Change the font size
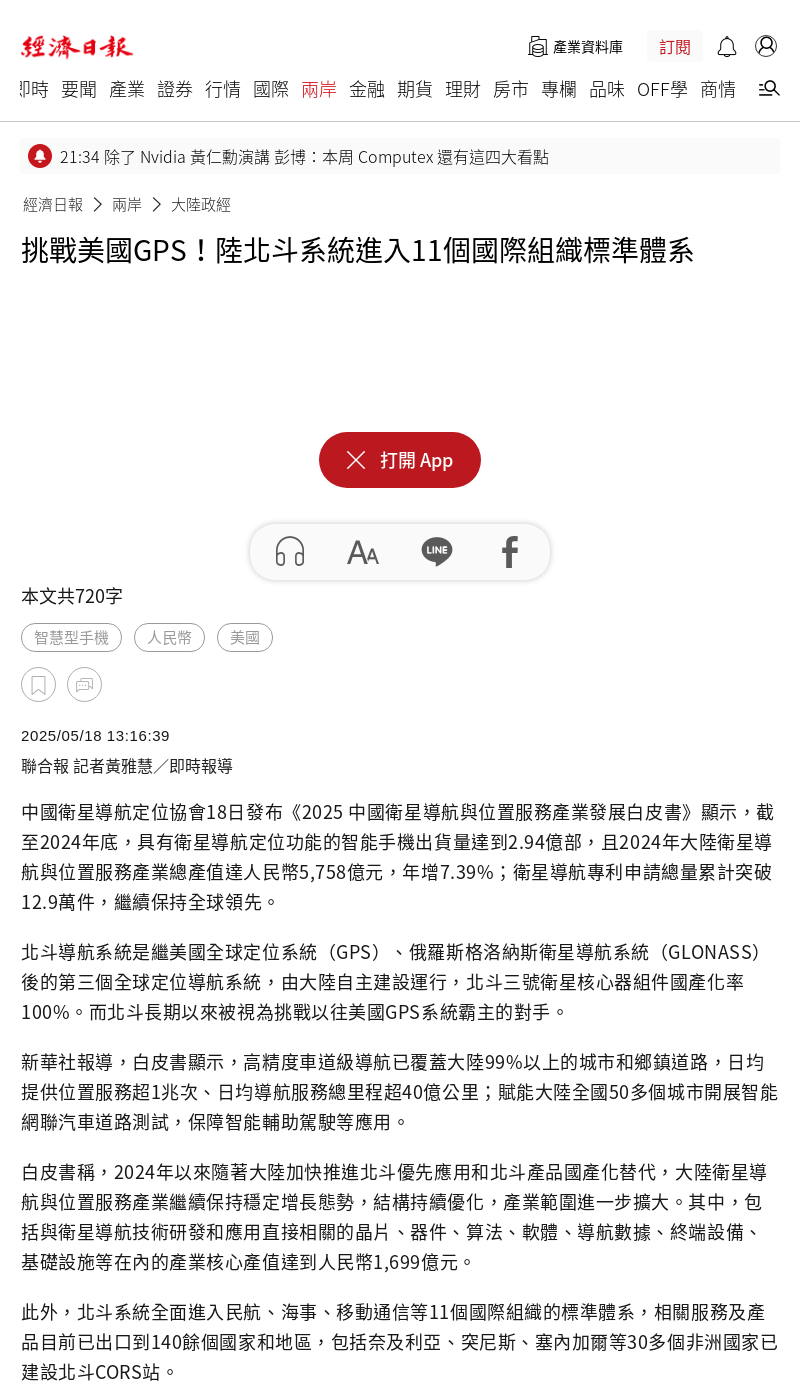 click(x=363, y=552)
